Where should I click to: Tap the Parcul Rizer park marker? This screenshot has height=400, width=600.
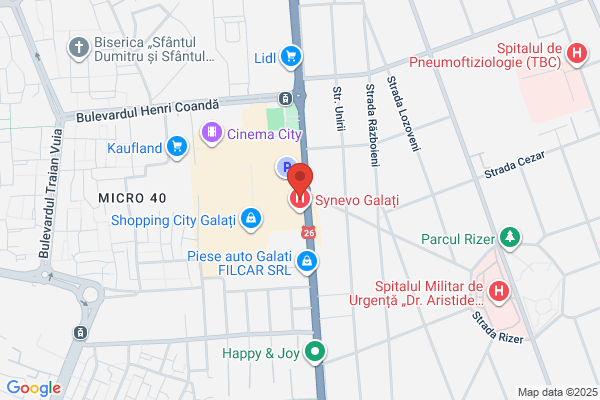coord(510,237)
